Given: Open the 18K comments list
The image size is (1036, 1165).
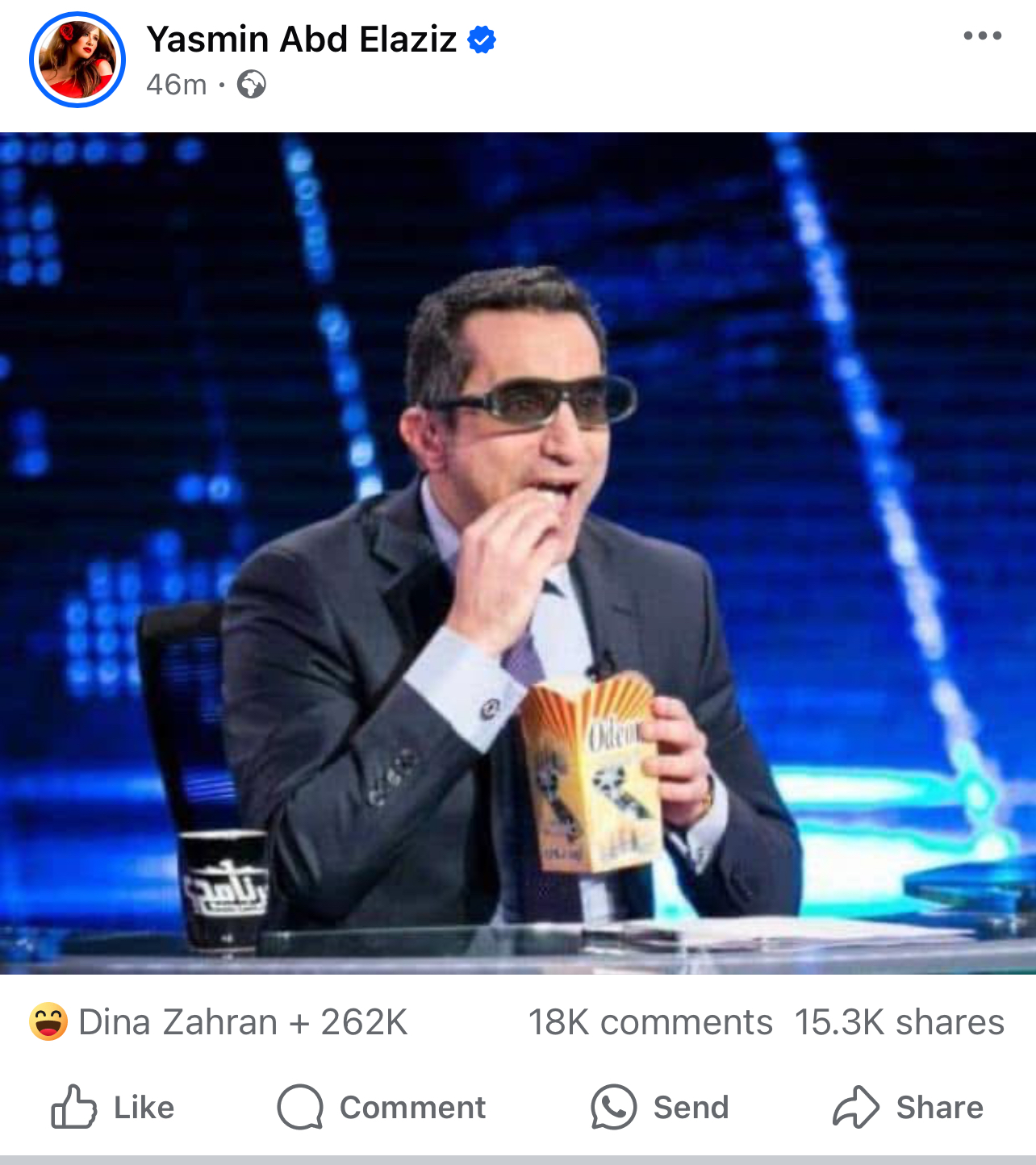Looking at the screenshot, I should coord(650,1022).
